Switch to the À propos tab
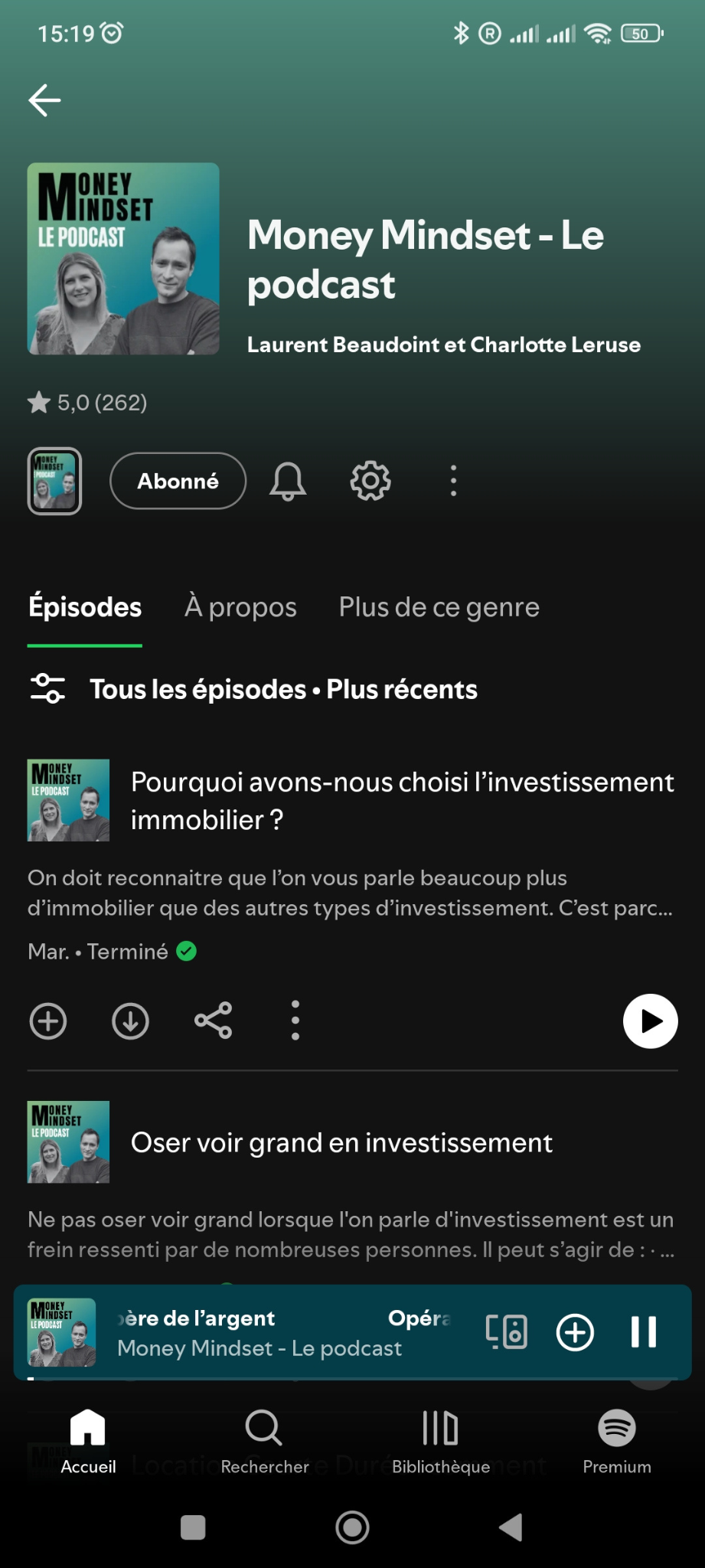The height and width of the screenshot is (1568, 705). 240,607
